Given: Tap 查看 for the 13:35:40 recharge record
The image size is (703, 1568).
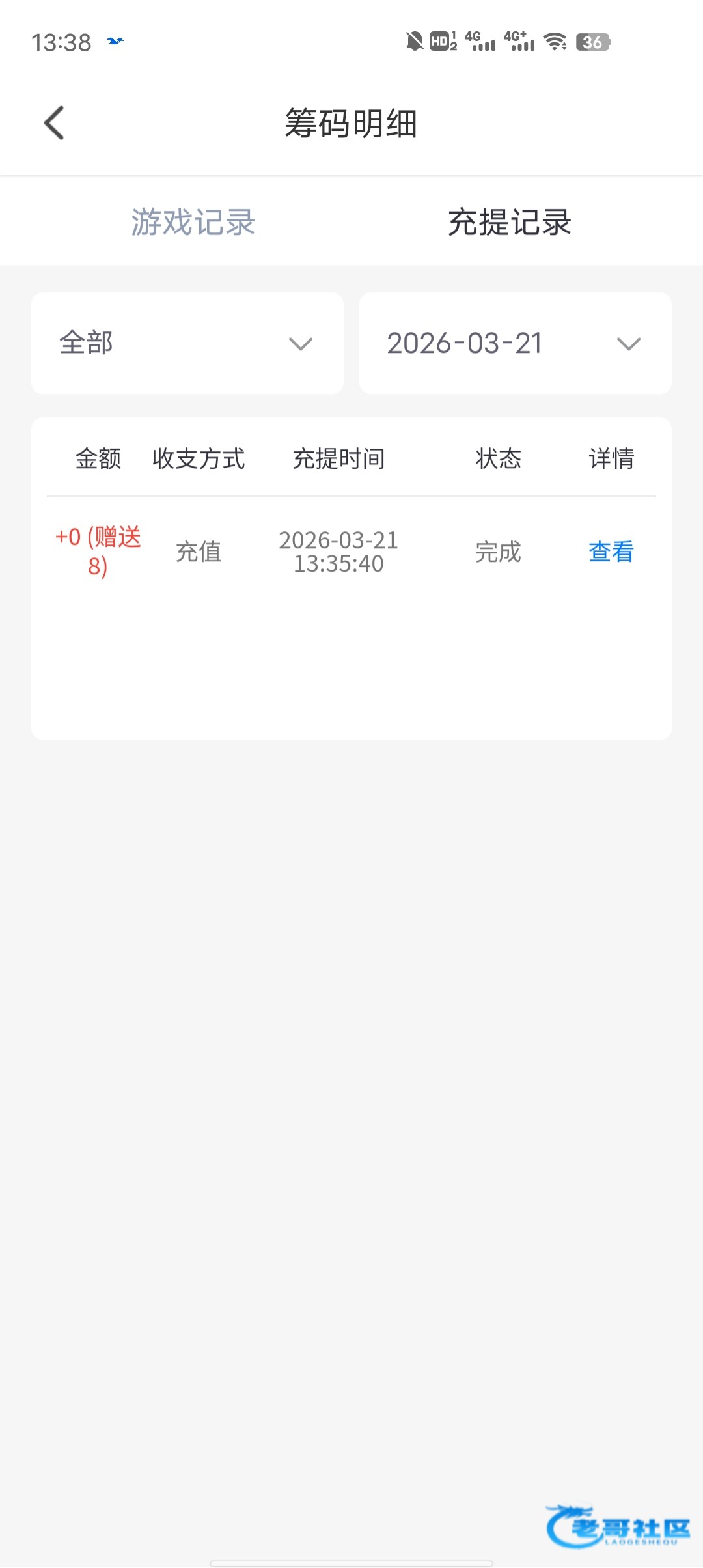Looking at the screenshot, I should click(x=611, y=552).
